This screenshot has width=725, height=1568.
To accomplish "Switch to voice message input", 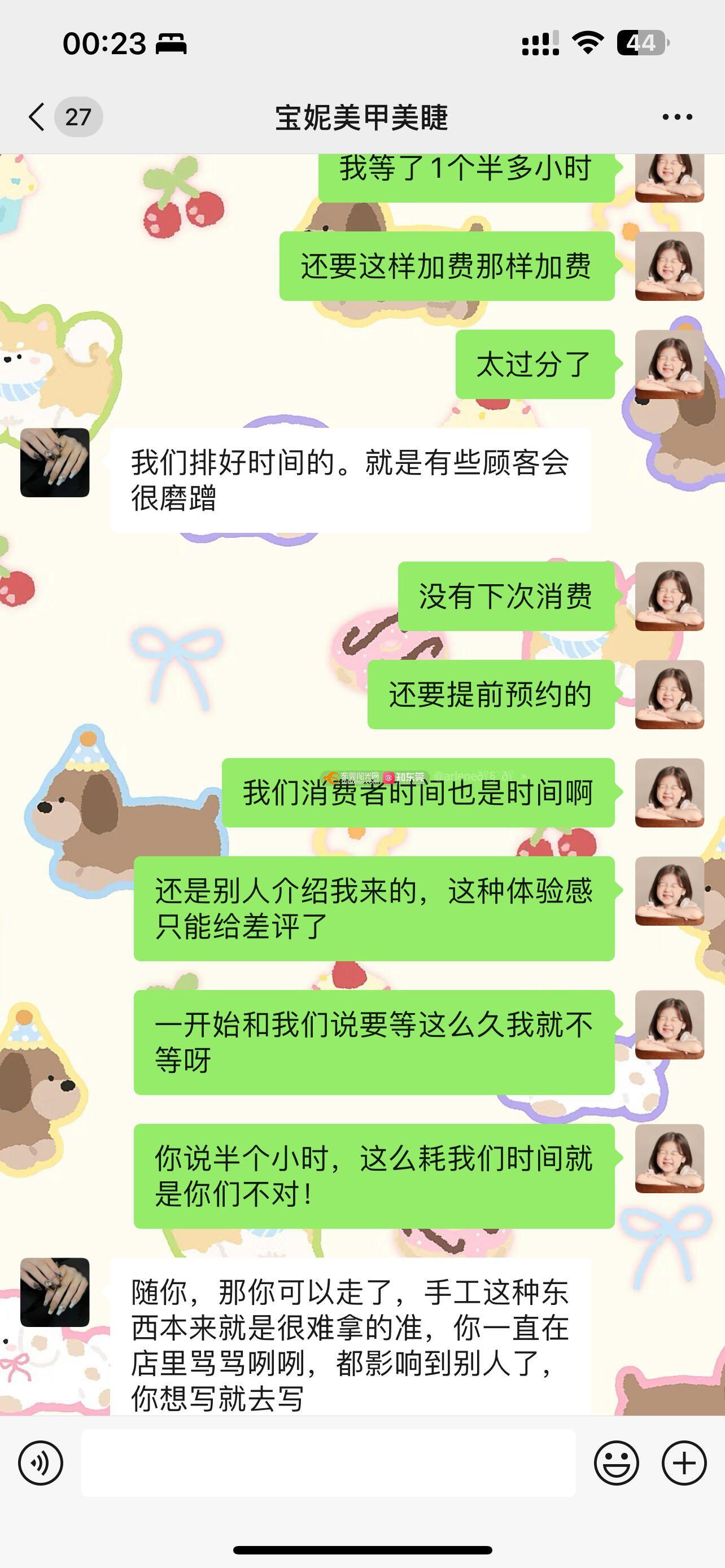I will (40, 1462).
